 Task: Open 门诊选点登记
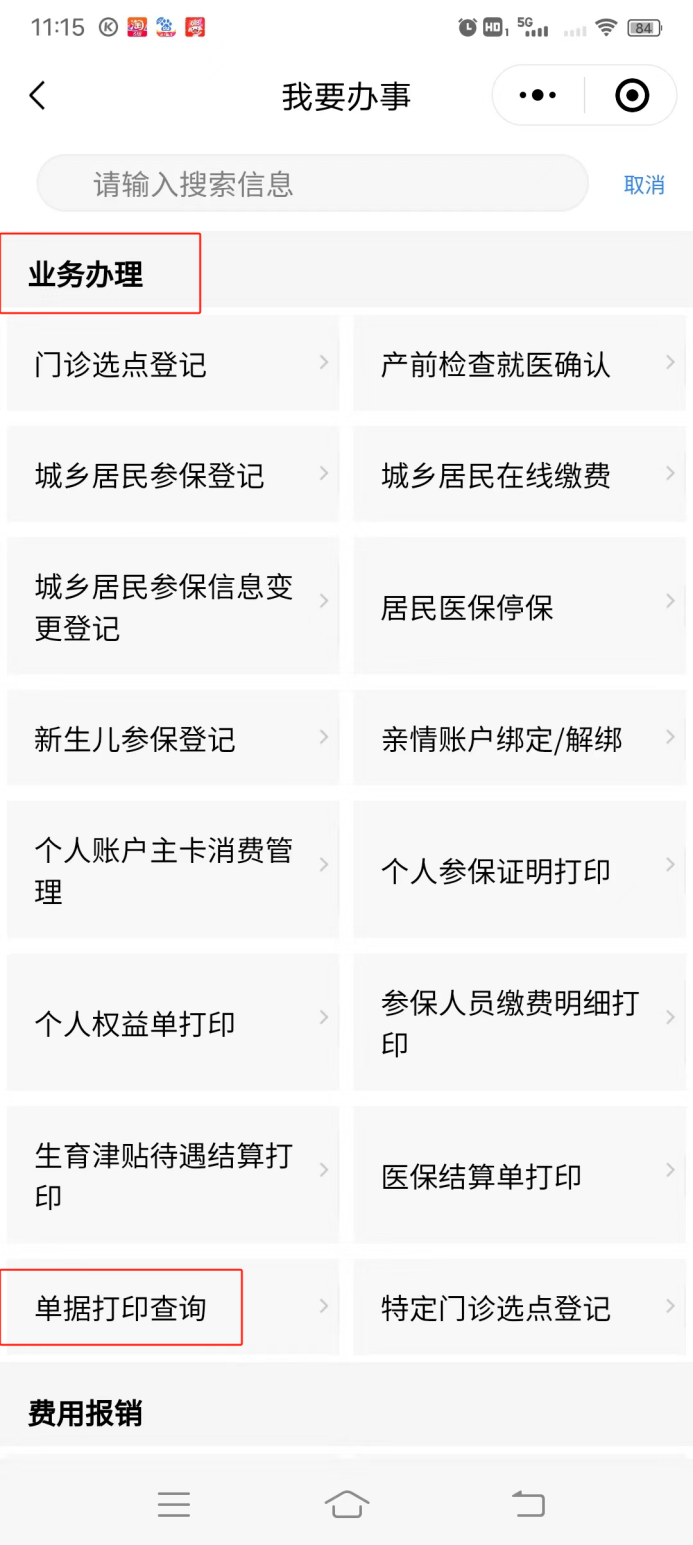coord(173,364)
